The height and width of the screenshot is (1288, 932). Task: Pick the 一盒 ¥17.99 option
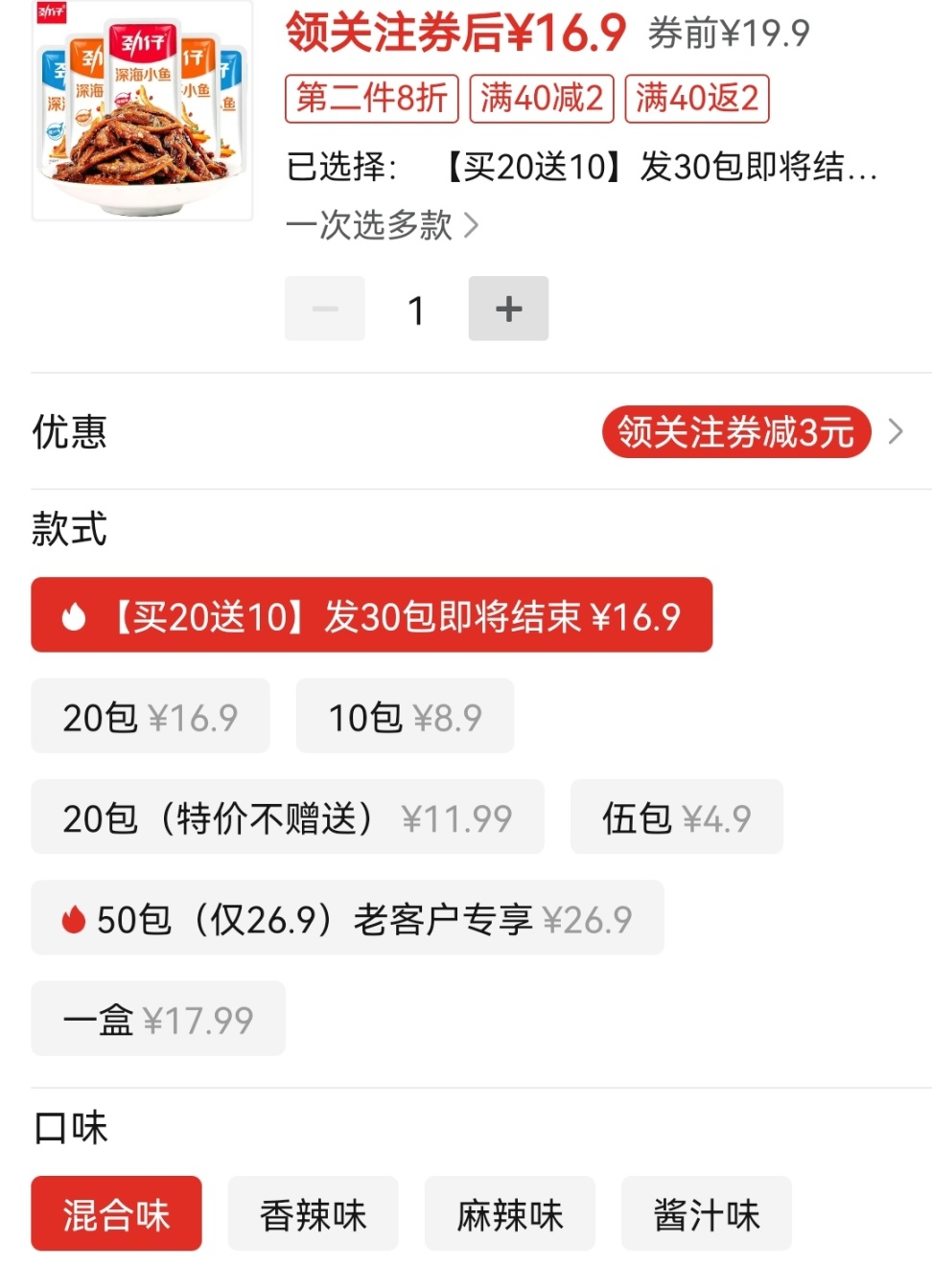[x=158, y=1019]
